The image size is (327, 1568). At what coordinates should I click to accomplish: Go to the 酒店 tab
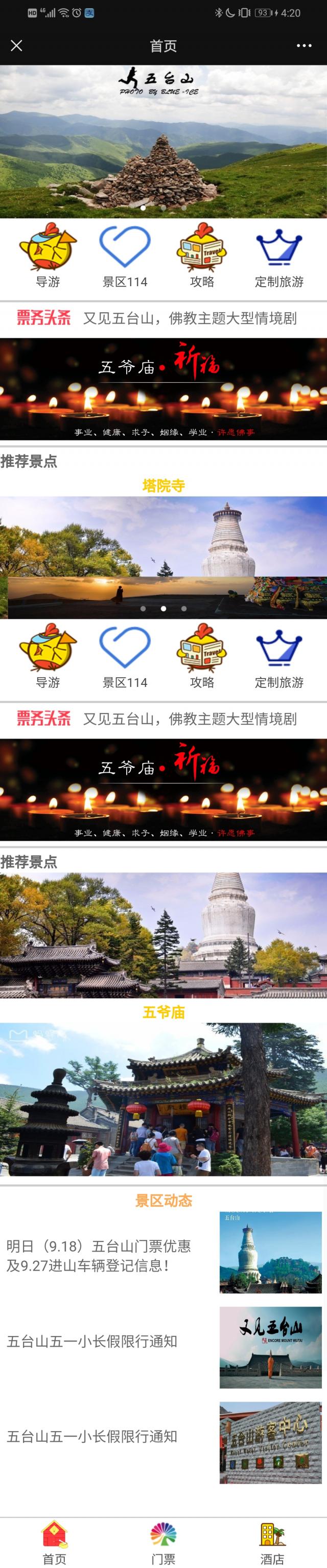tap(272, 1542)
